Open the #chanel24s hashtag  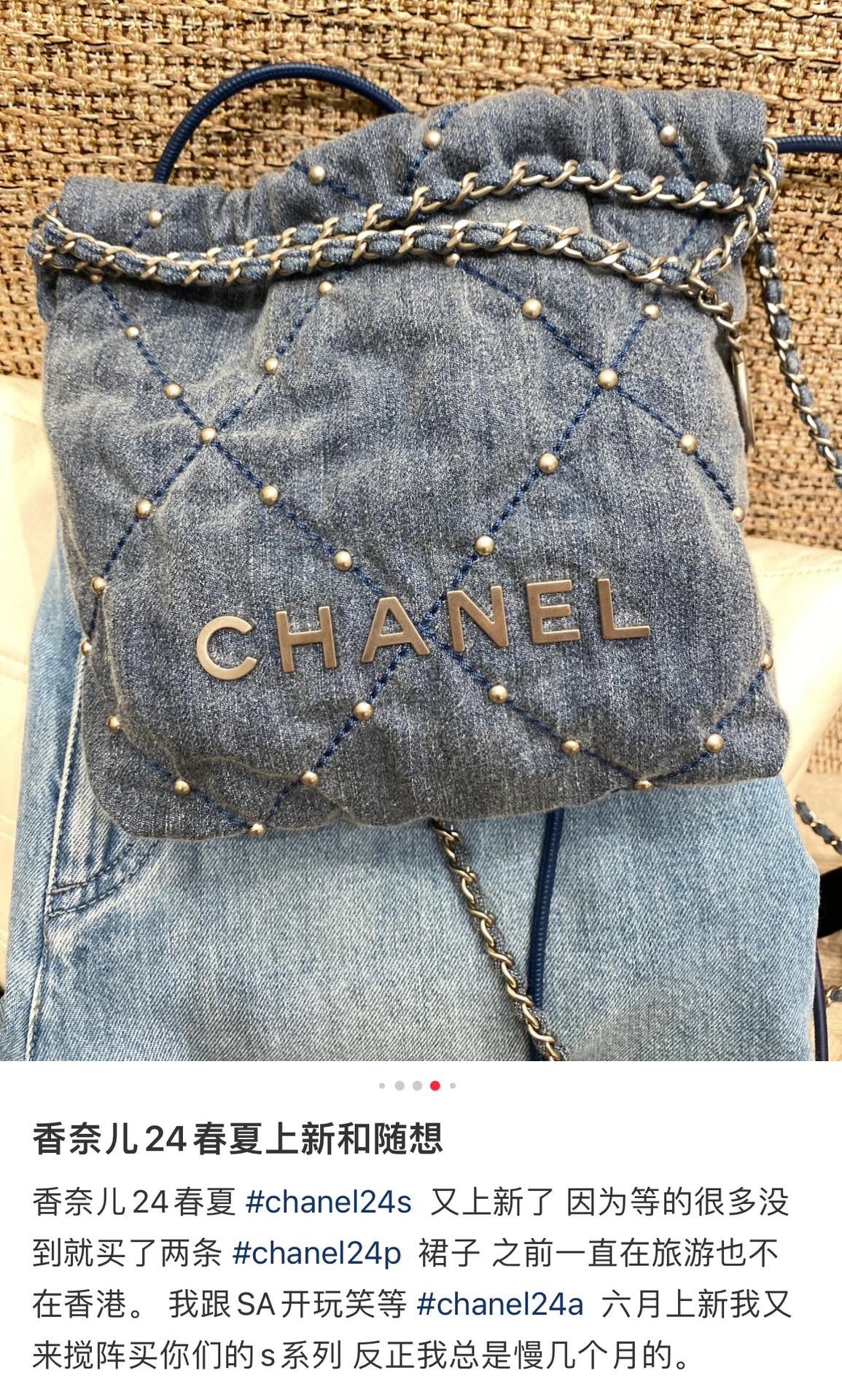(x=329, y=1202)
